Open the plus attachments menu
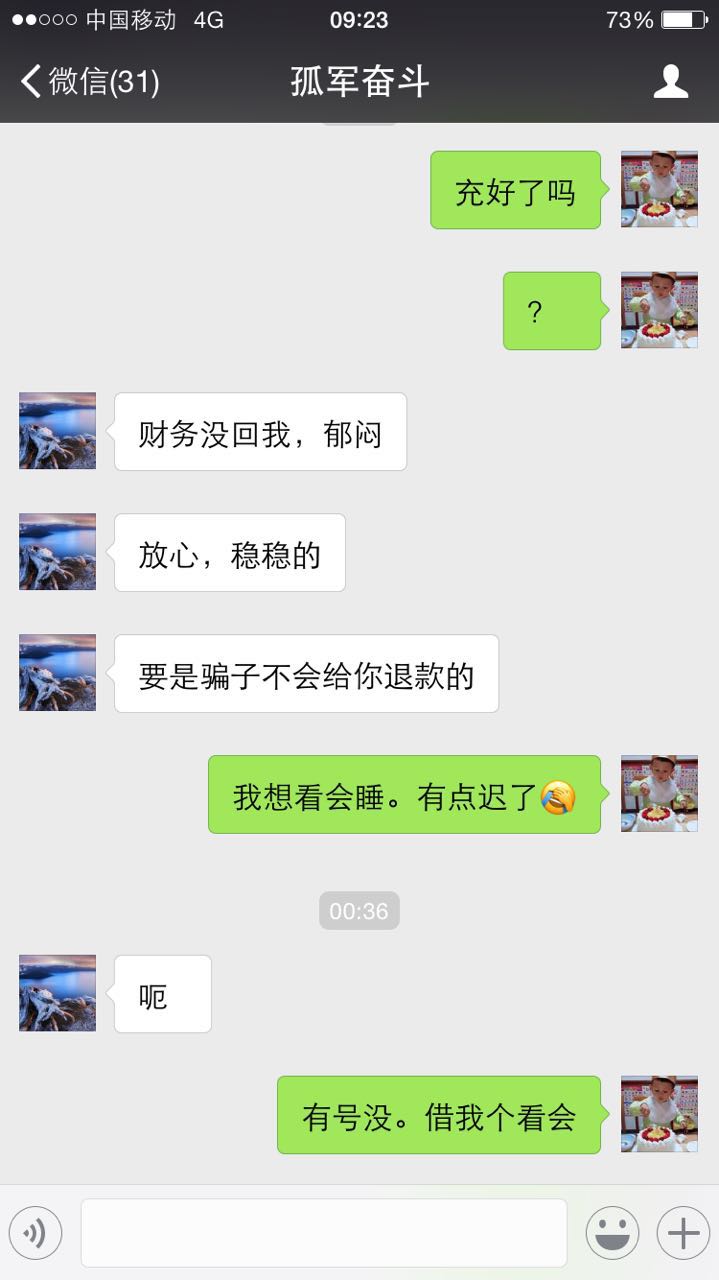The height and width of the screenshot is (1280, 719). coord(683,1233)
